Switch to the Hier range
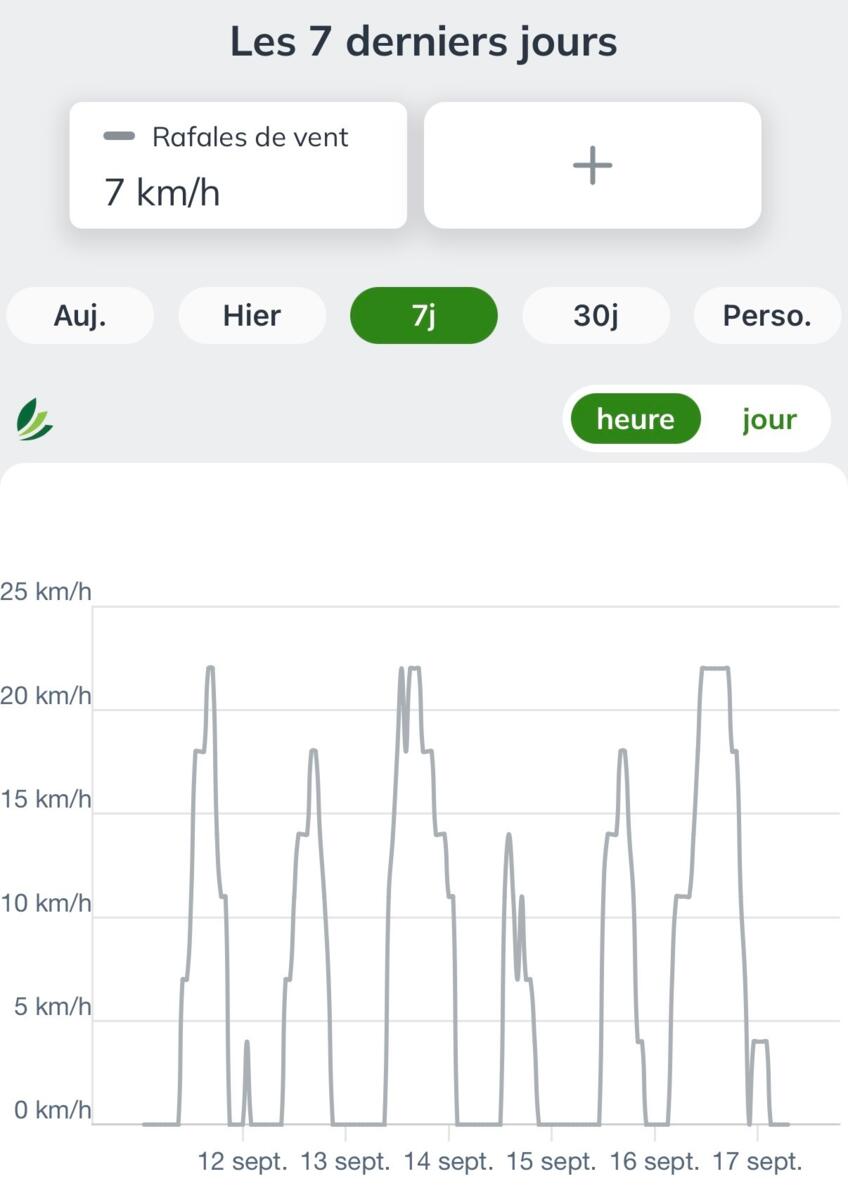Screen dimensions: 848x1200 [252, 316]
